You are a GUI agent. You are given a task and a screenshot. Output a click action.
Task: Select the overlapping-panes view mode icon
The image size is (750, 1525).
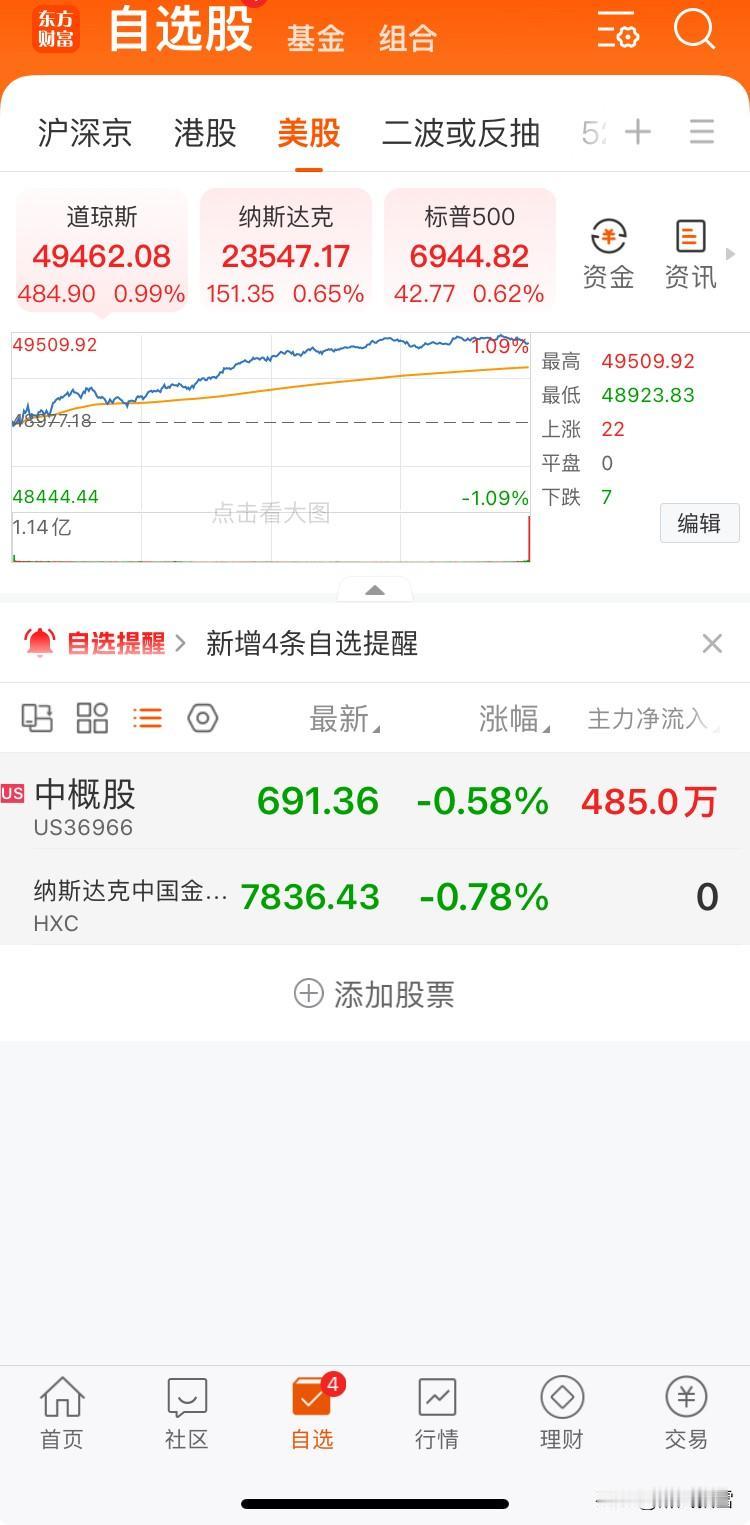point(38,718)
